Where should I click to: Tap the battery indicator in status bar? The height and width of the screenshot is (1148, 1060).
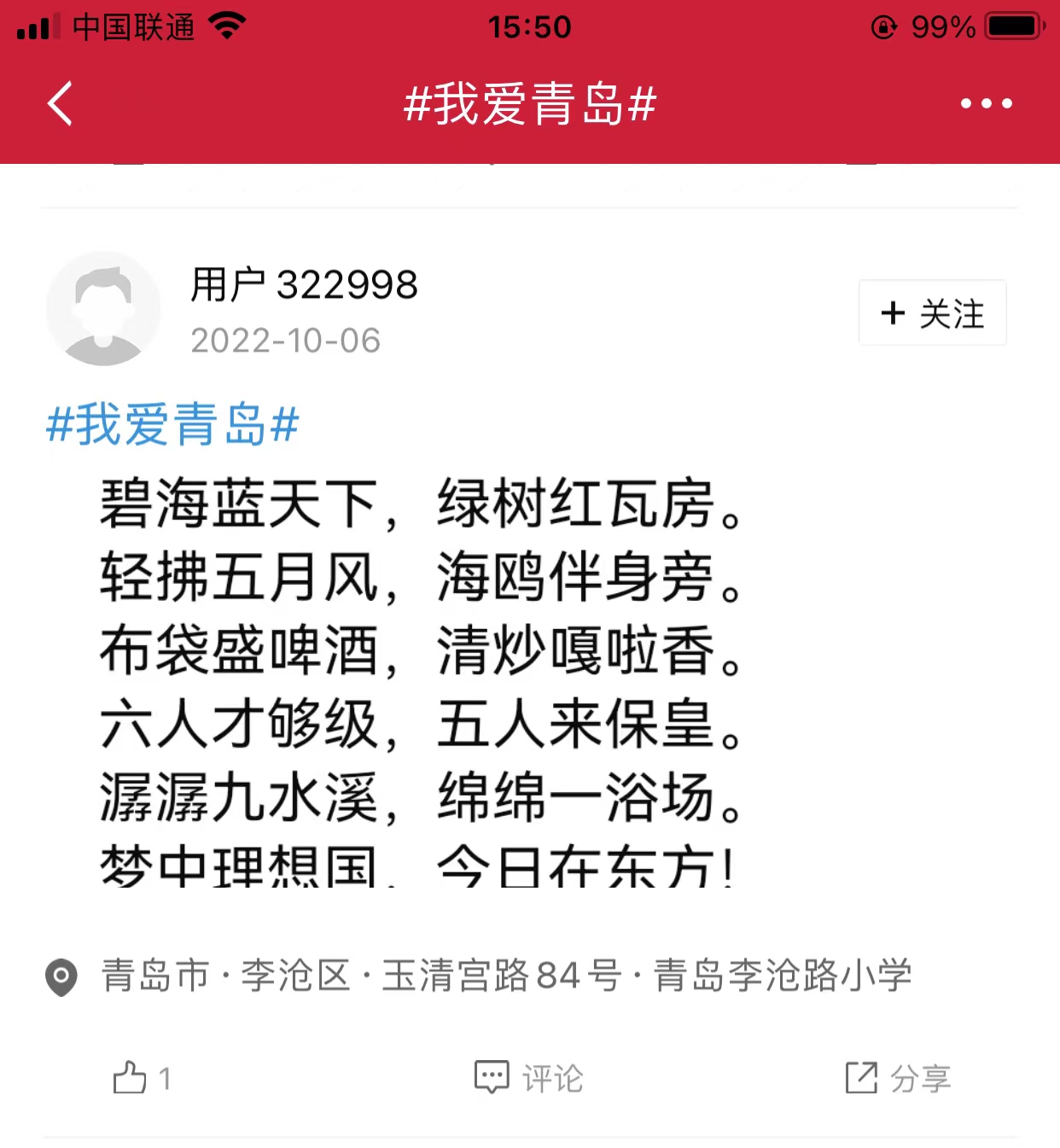(x=1010, y=26)
